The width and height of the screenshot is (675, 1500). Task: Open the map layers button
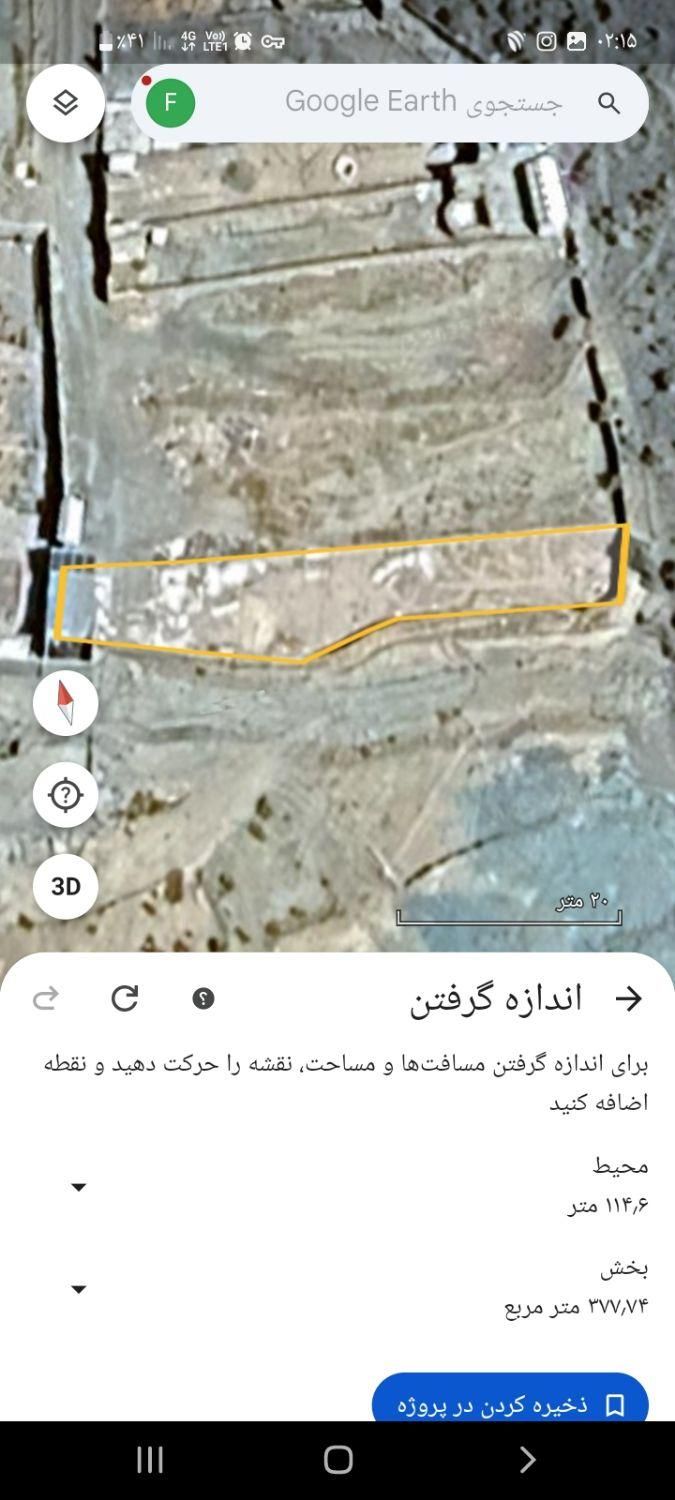65,103
